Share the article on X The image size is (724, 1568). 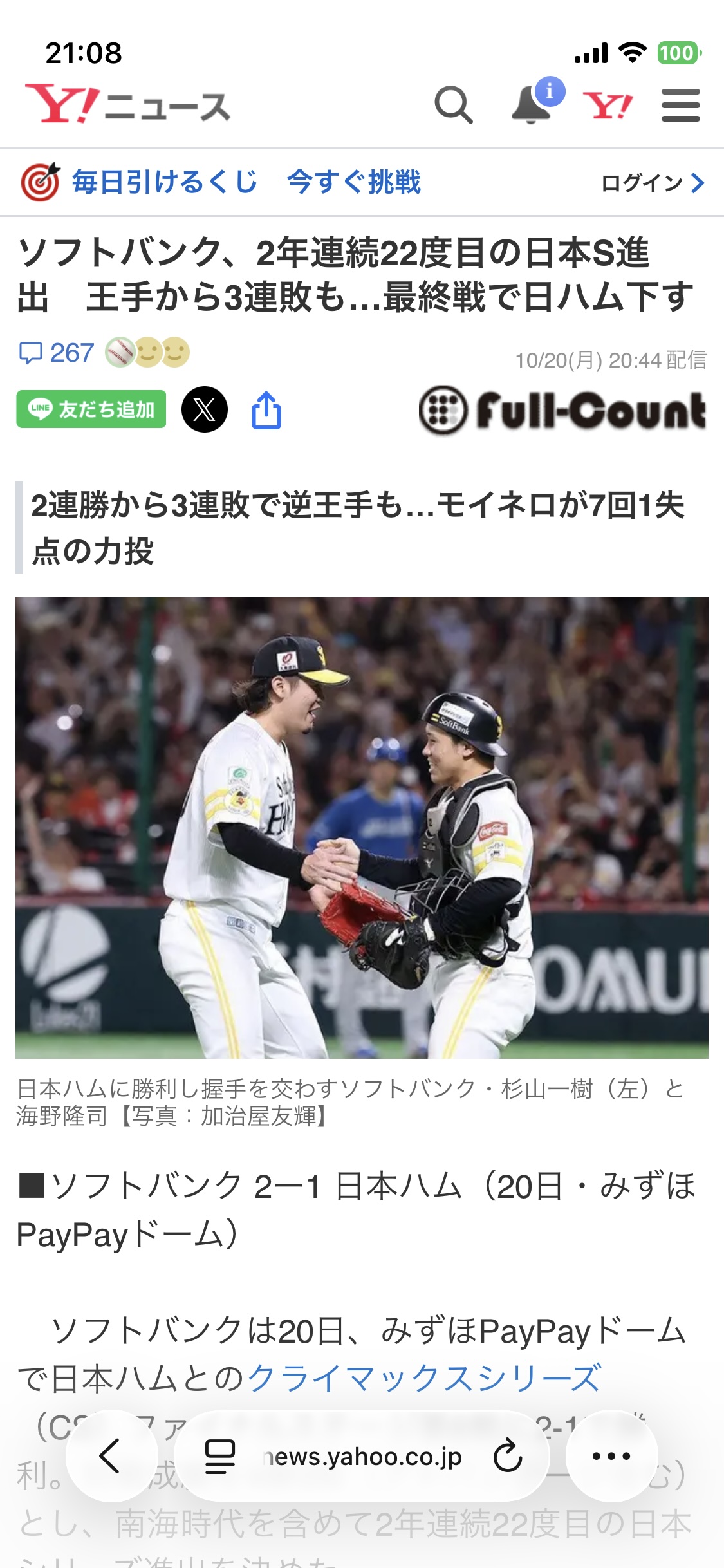pos(205,409)
